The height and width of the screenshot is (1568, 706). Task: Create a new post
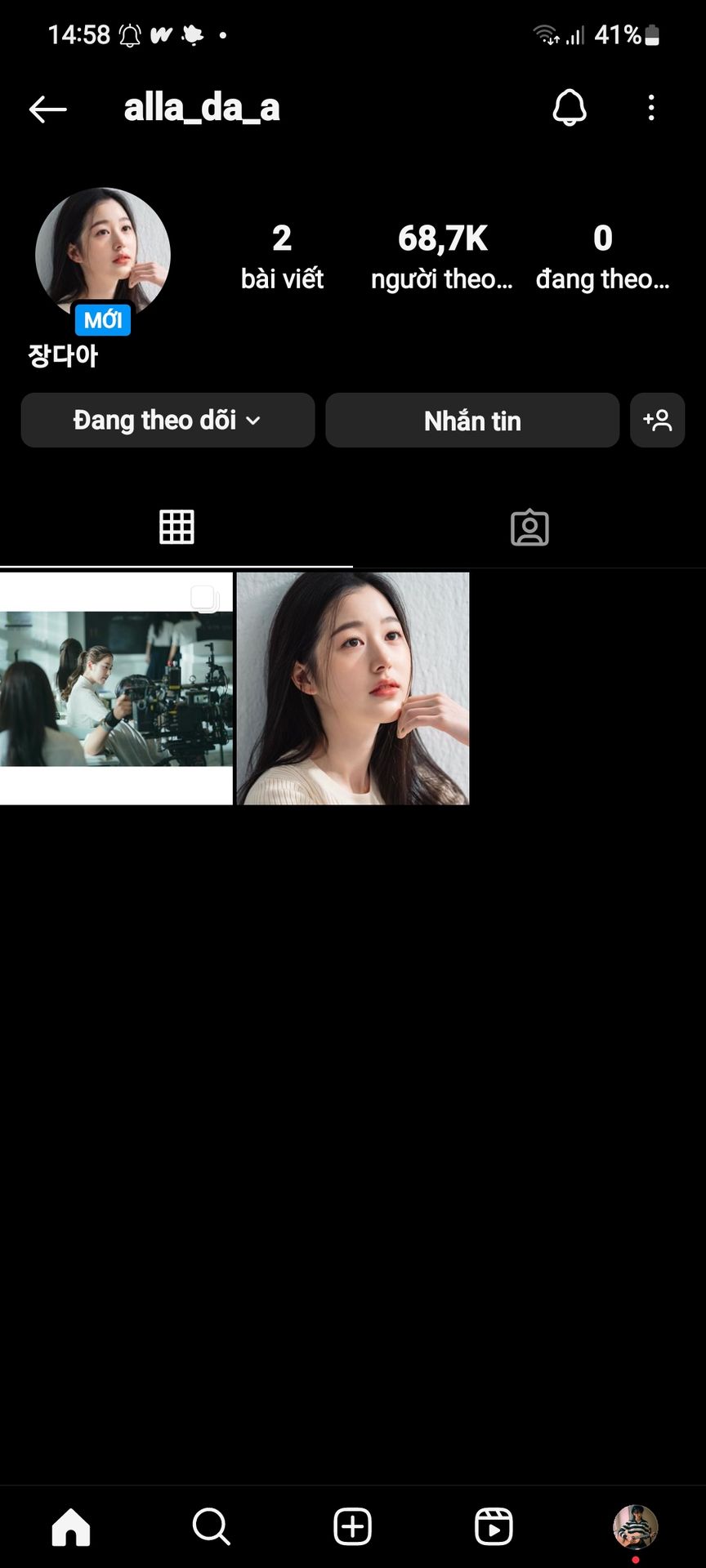[353, 1526]
